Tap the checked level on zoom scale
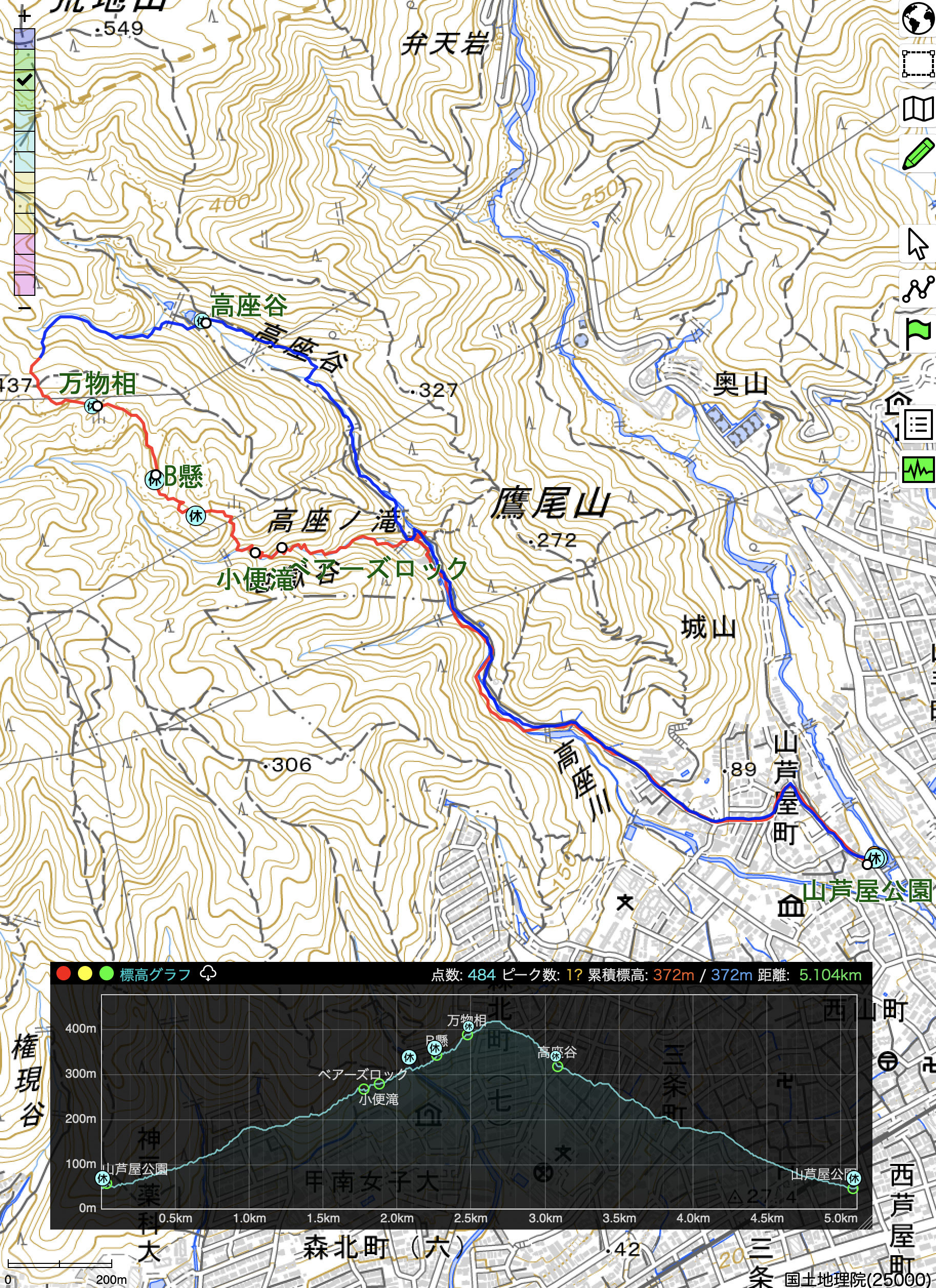The width and height of the screenshot is (936, 1288). pyautogui.click(x=24, y=79)
